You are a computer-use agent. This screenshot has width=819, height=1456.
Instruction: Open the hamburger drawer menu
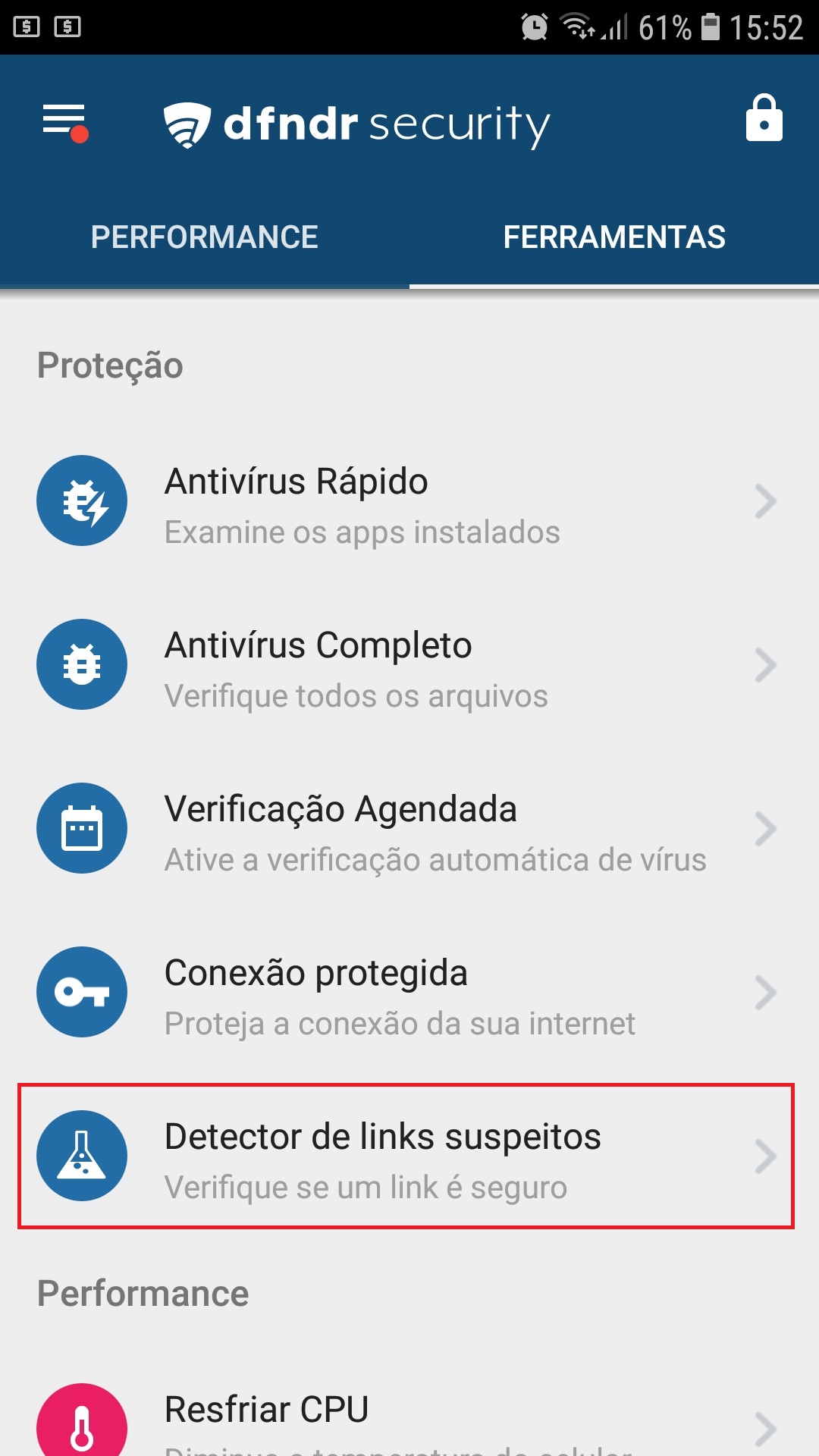64,121
